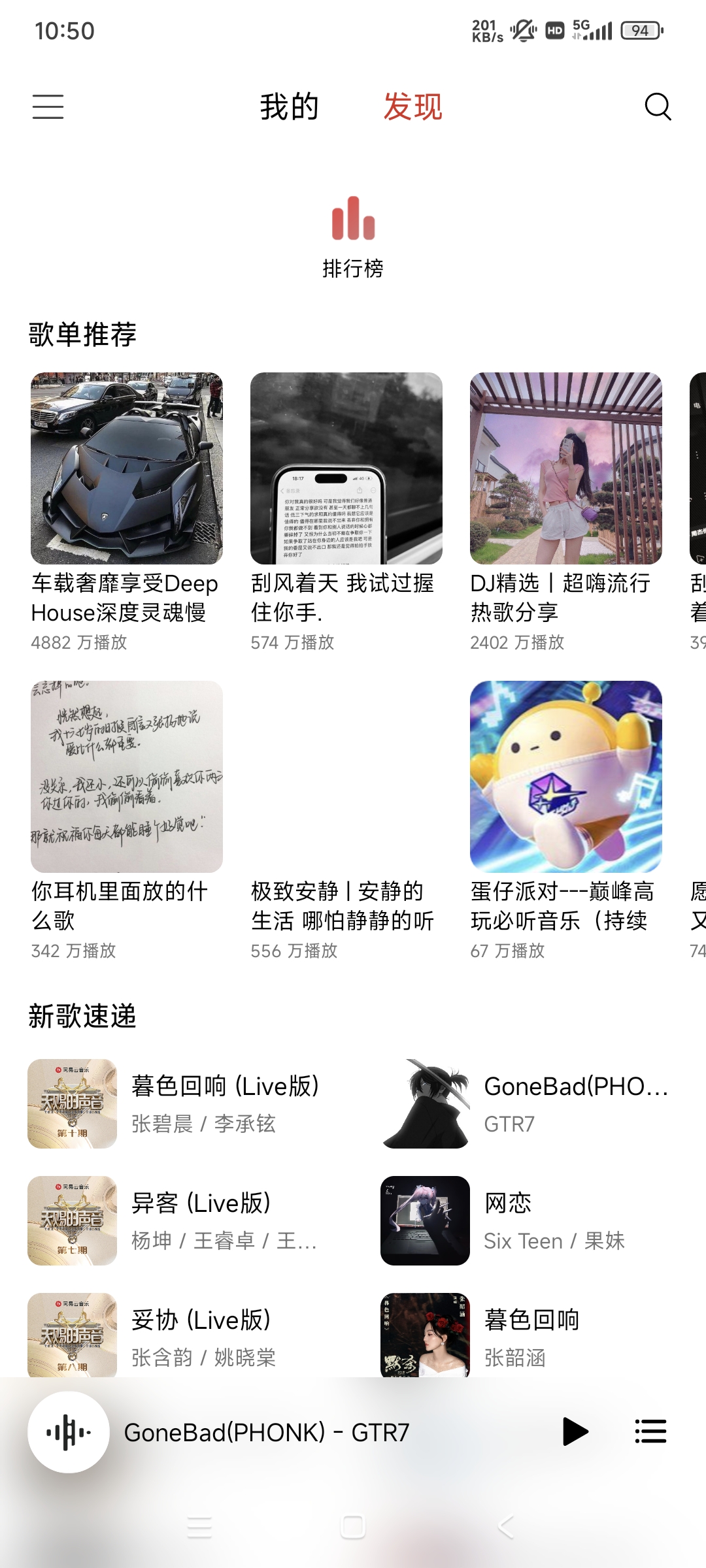This screenshot has height=1568, width=706.
Task: Open the 车载奢靡享受Deep House playlist
Action: [127, 468]
